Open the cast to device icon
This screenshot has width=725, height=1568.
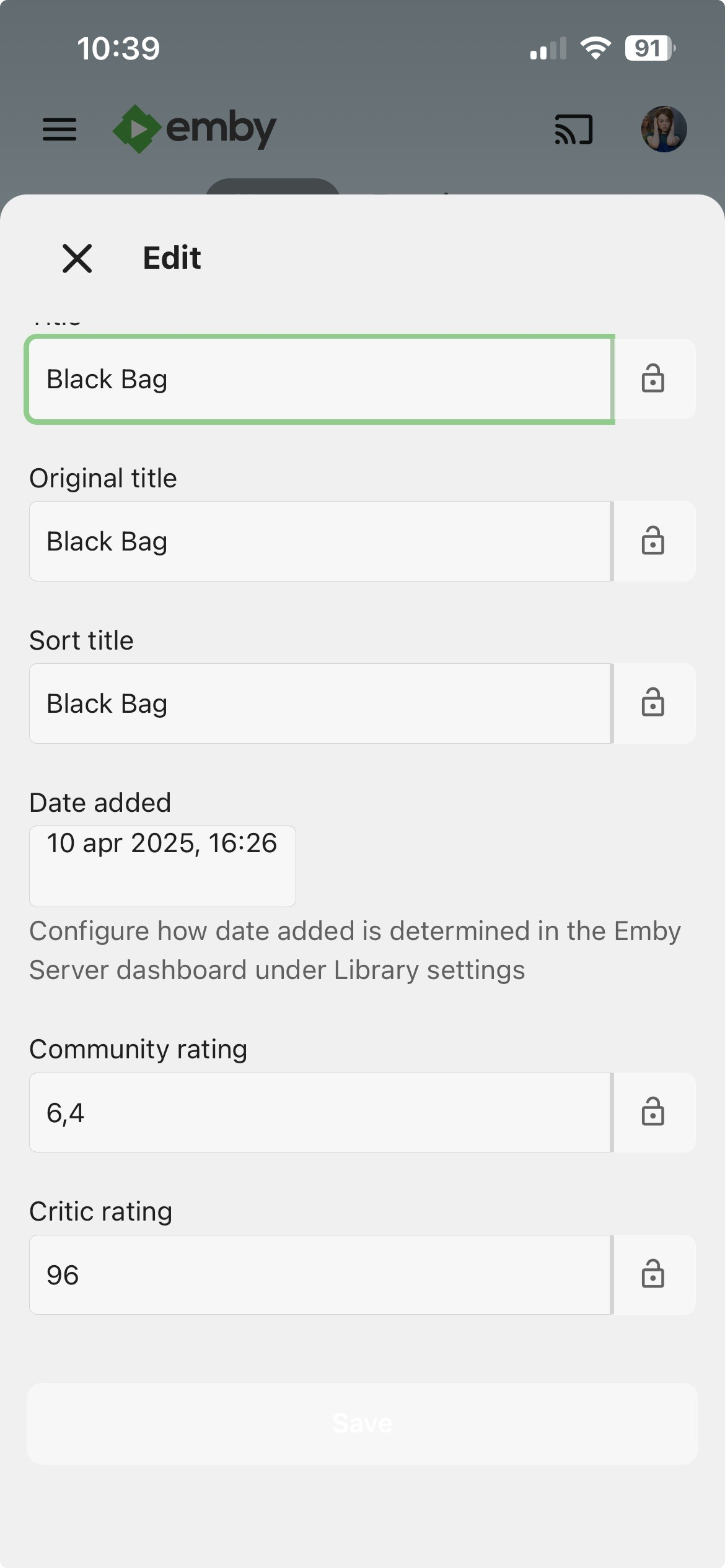(573, 129)
